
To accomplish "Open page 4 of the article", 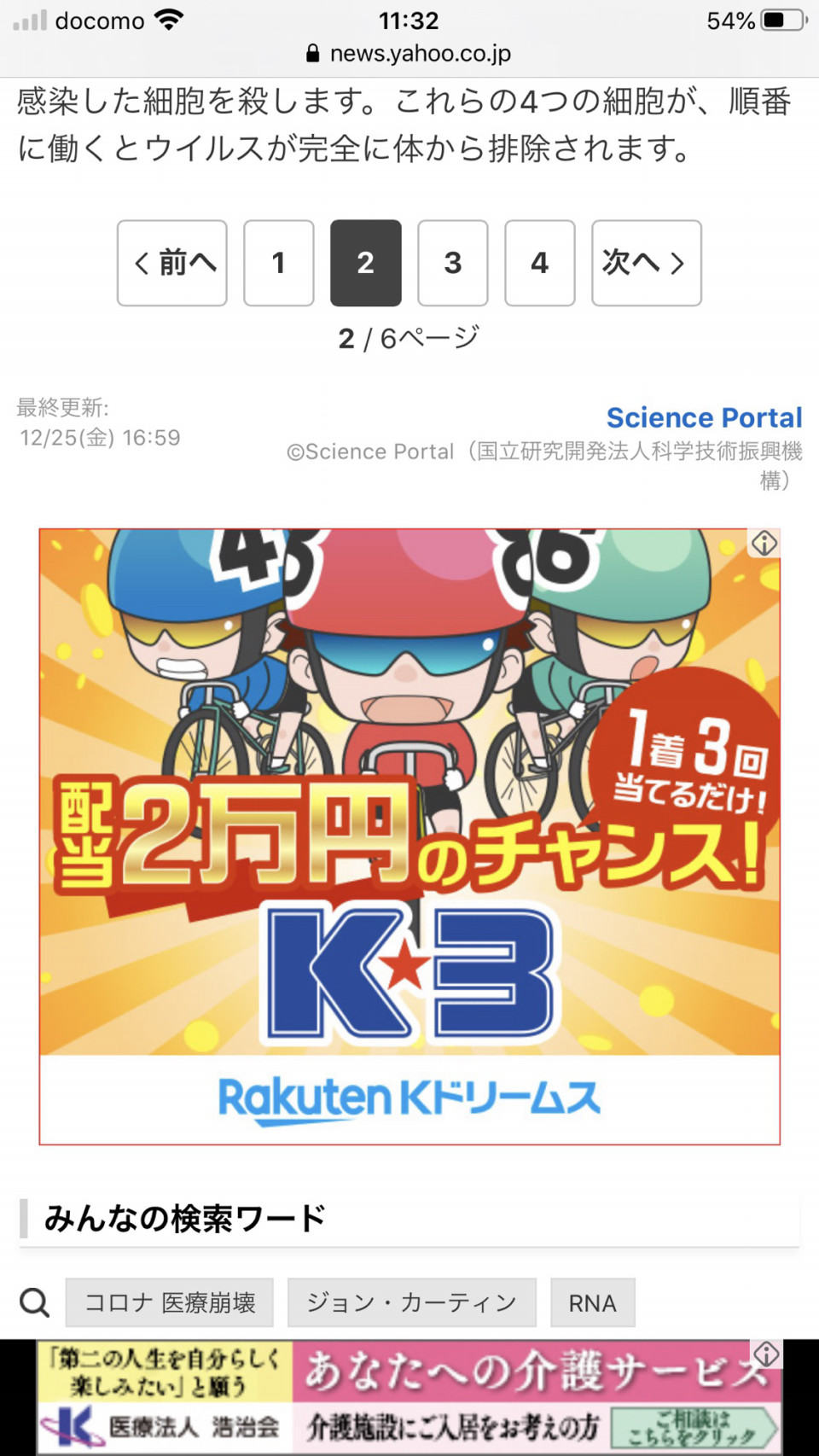I will pos(540,263).
